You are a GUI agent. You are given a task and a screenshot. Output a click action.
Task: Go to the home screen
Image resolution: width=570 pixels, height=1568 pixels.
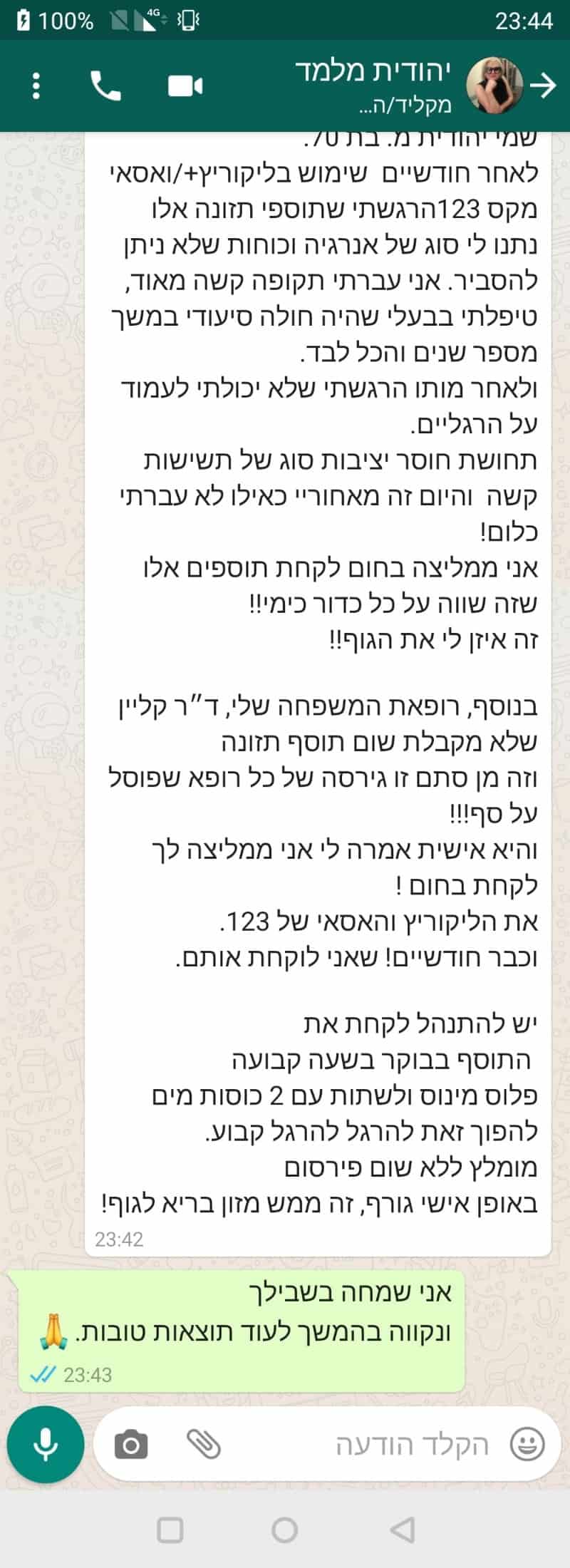tap(285, 1530)
